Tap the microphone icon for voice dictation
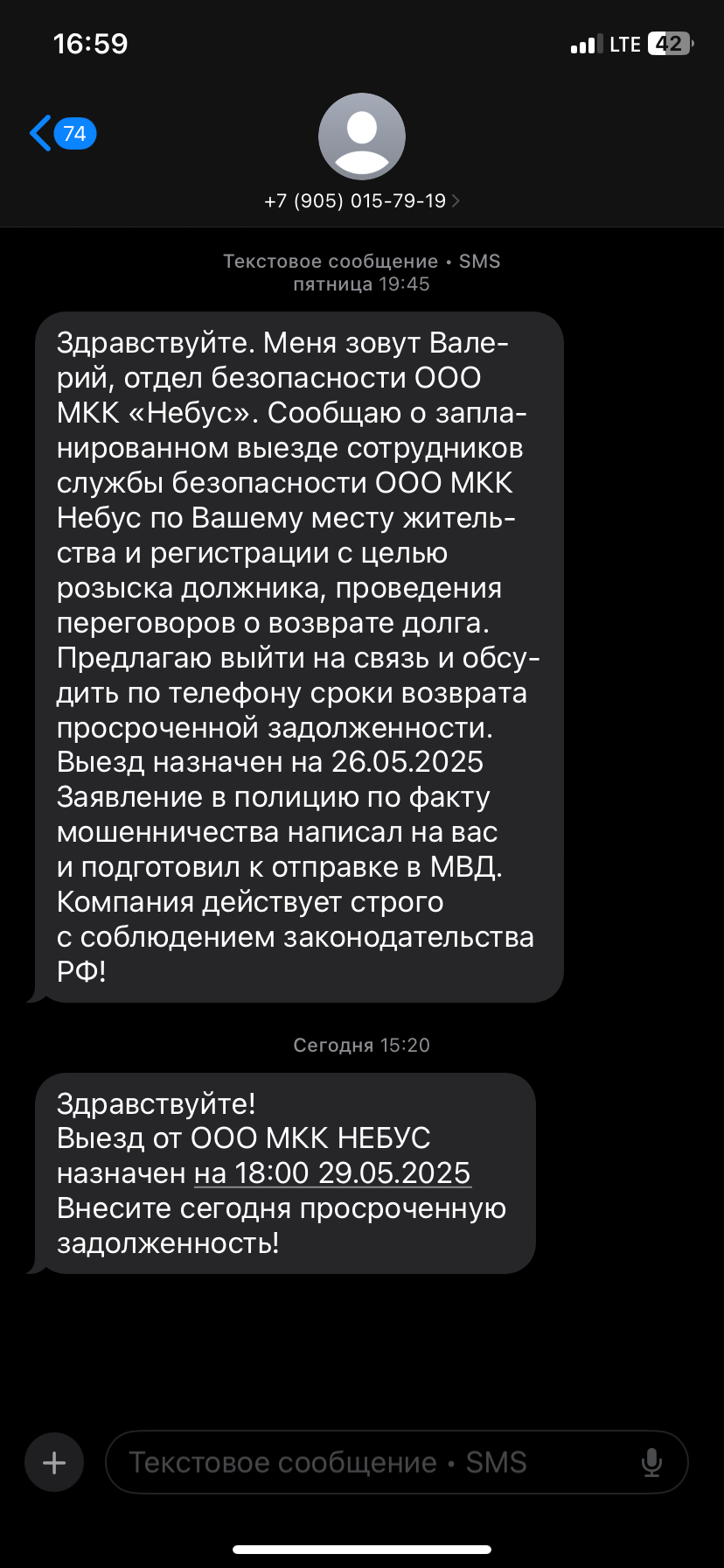Image resolution: width=724 pixels, height=1568 pixels. (651, 1461)
